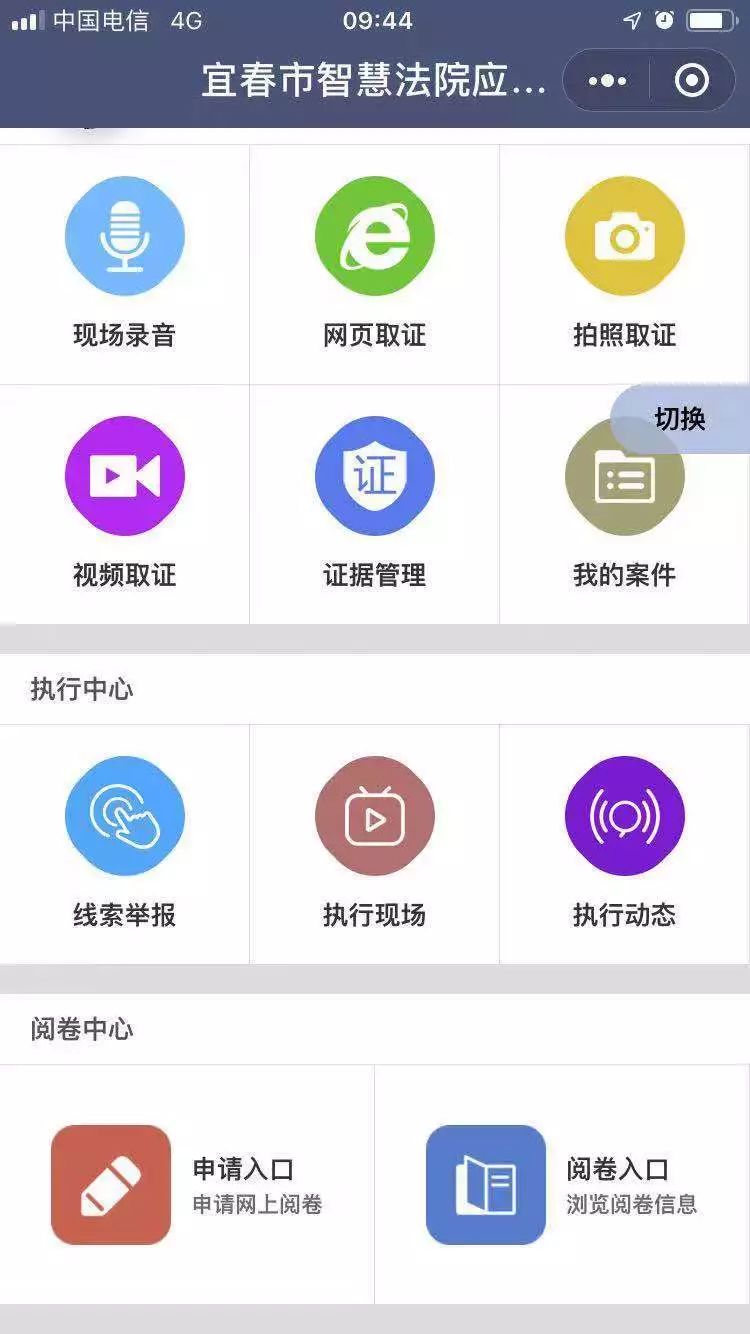
Task: Open 申请入口 to apply for online file review
Action: click(187, 1184)
